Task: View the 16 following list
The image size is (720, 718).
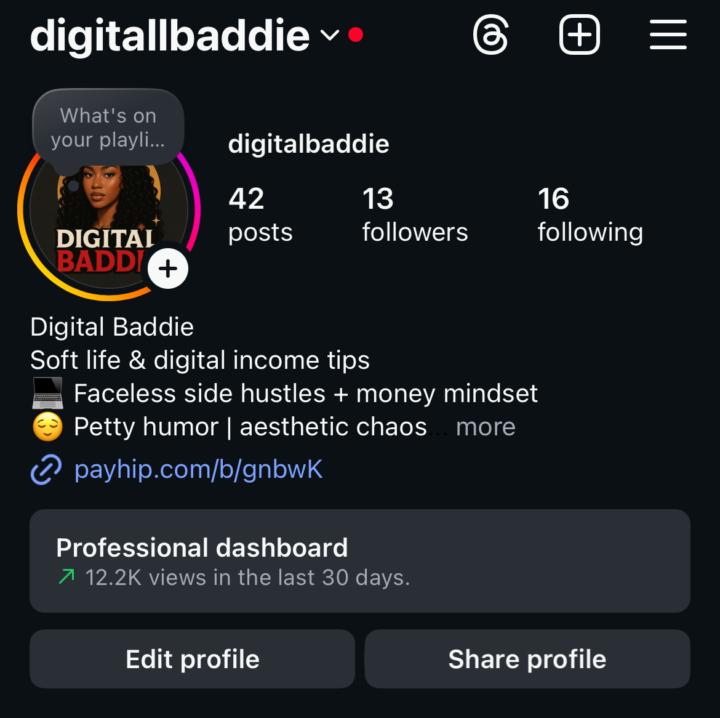Action: (589, 215)
